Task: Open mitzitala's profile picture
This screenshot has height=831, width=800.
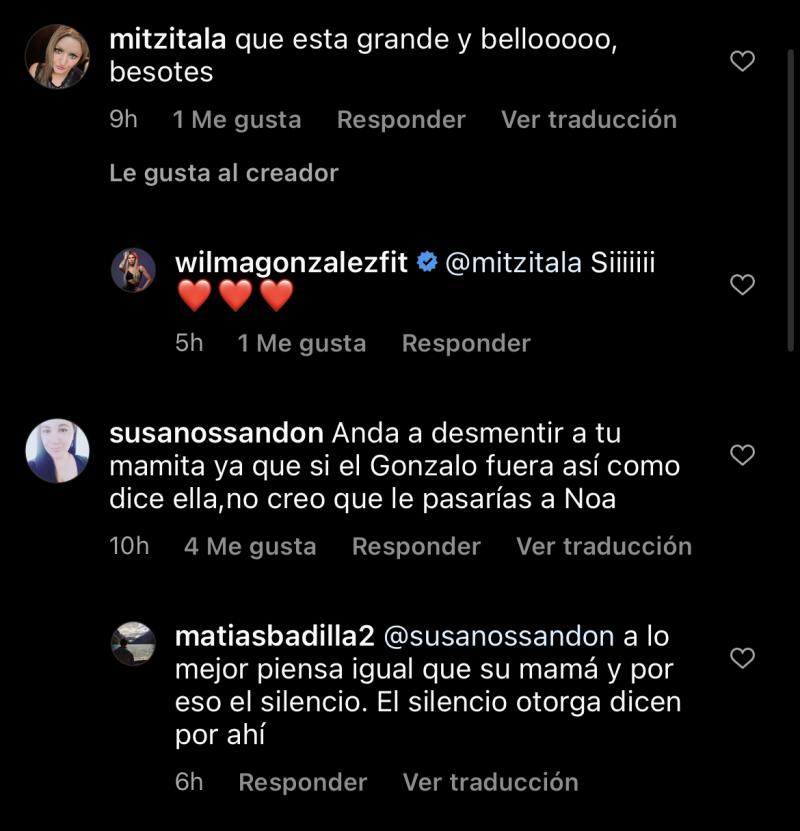Action: point(58,55)
